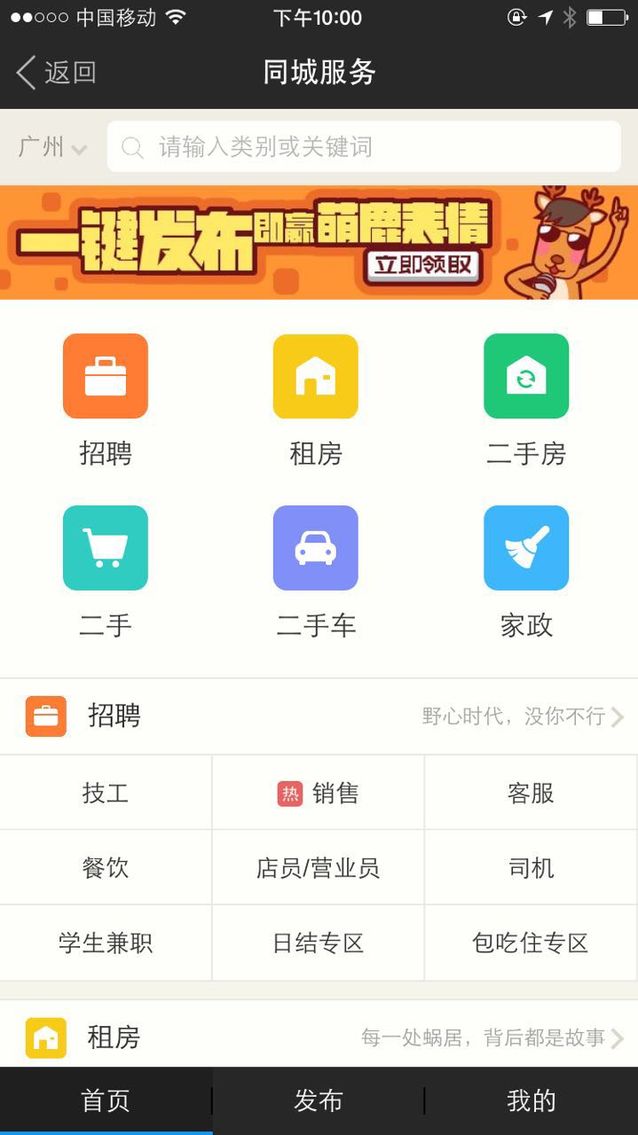Open the 租房 house category icon
638x1135 pixels.
click(x=316, y=377)
